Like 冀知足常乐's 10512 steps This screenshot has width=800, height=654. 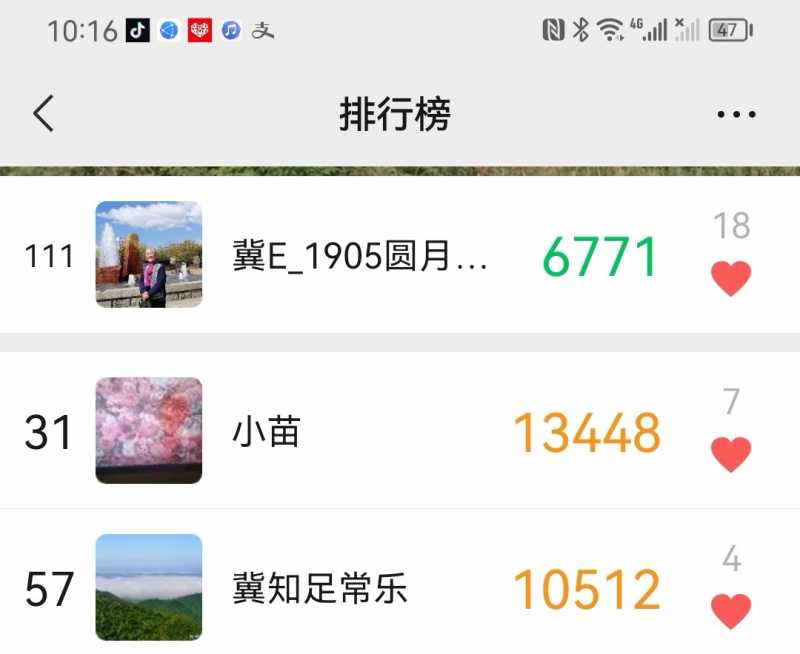tap(731, 610)
